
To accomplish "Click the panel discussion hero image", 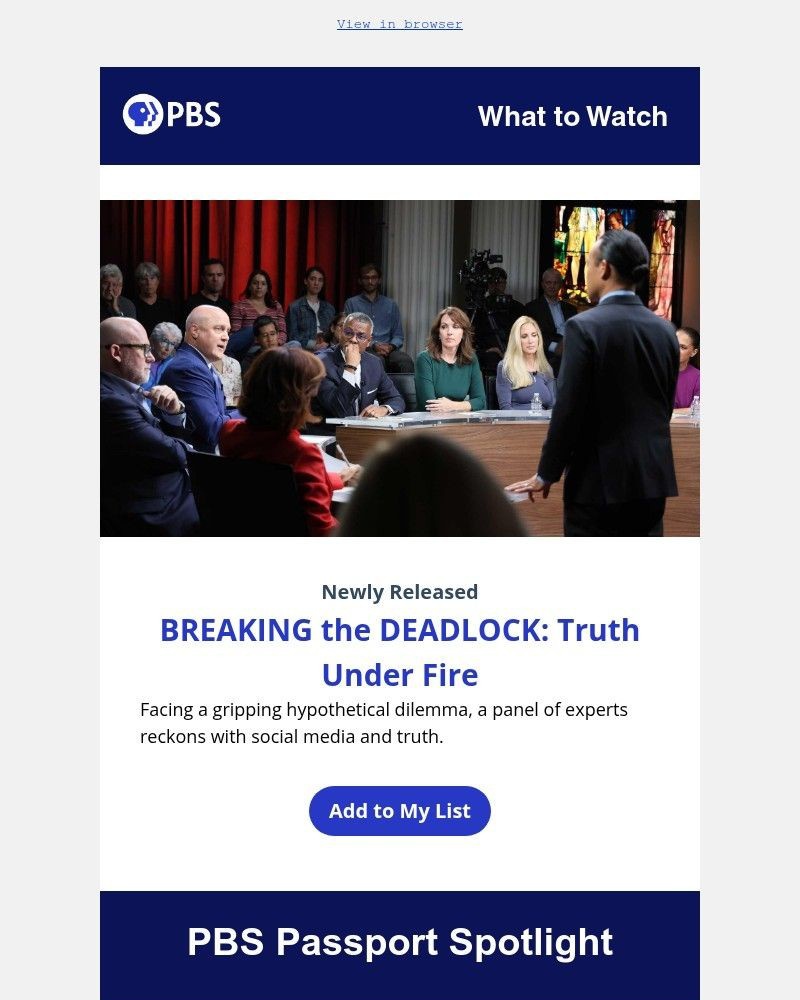I will [x=399, y=366].
